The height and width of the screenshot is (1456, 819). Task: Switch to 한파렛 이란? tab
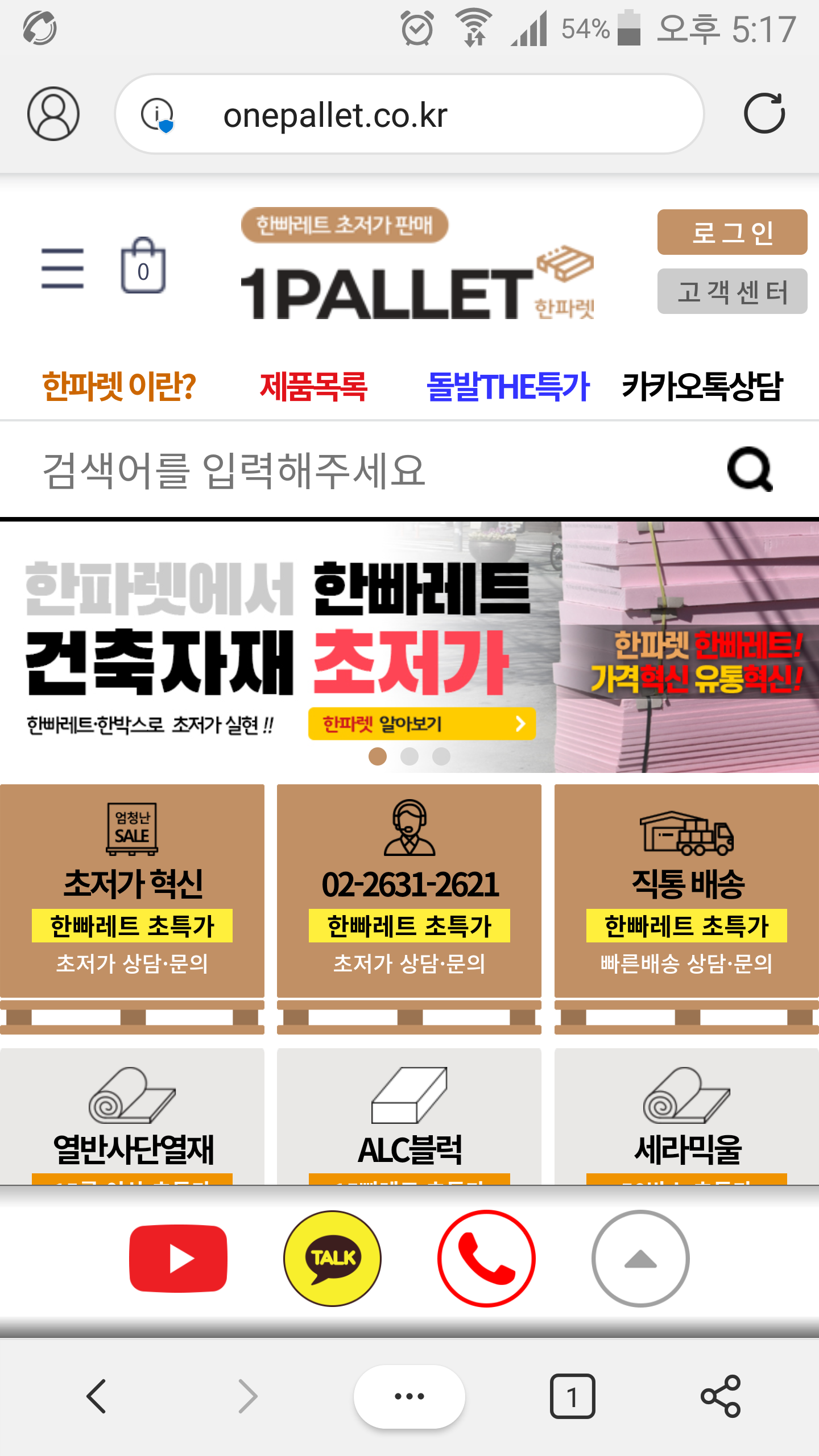point(119,386)
